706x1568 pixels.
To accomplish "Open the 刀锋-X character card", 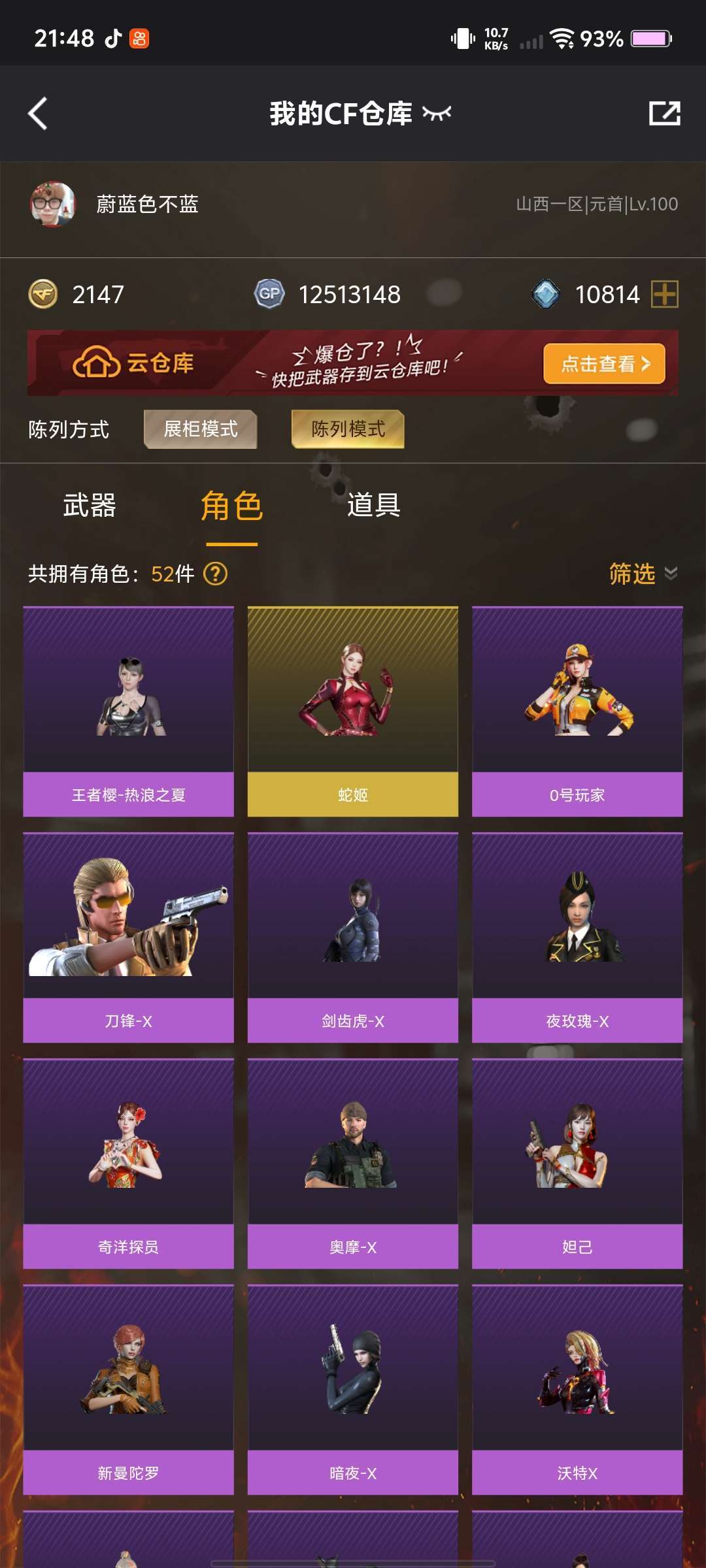I will [128, 938].
